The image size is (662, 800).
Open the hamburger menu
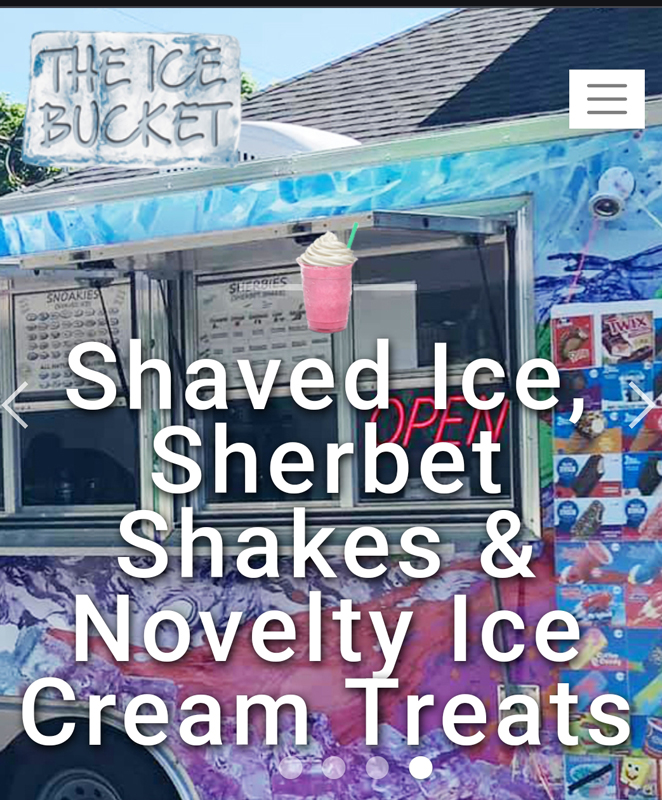(x=606, y=99)
